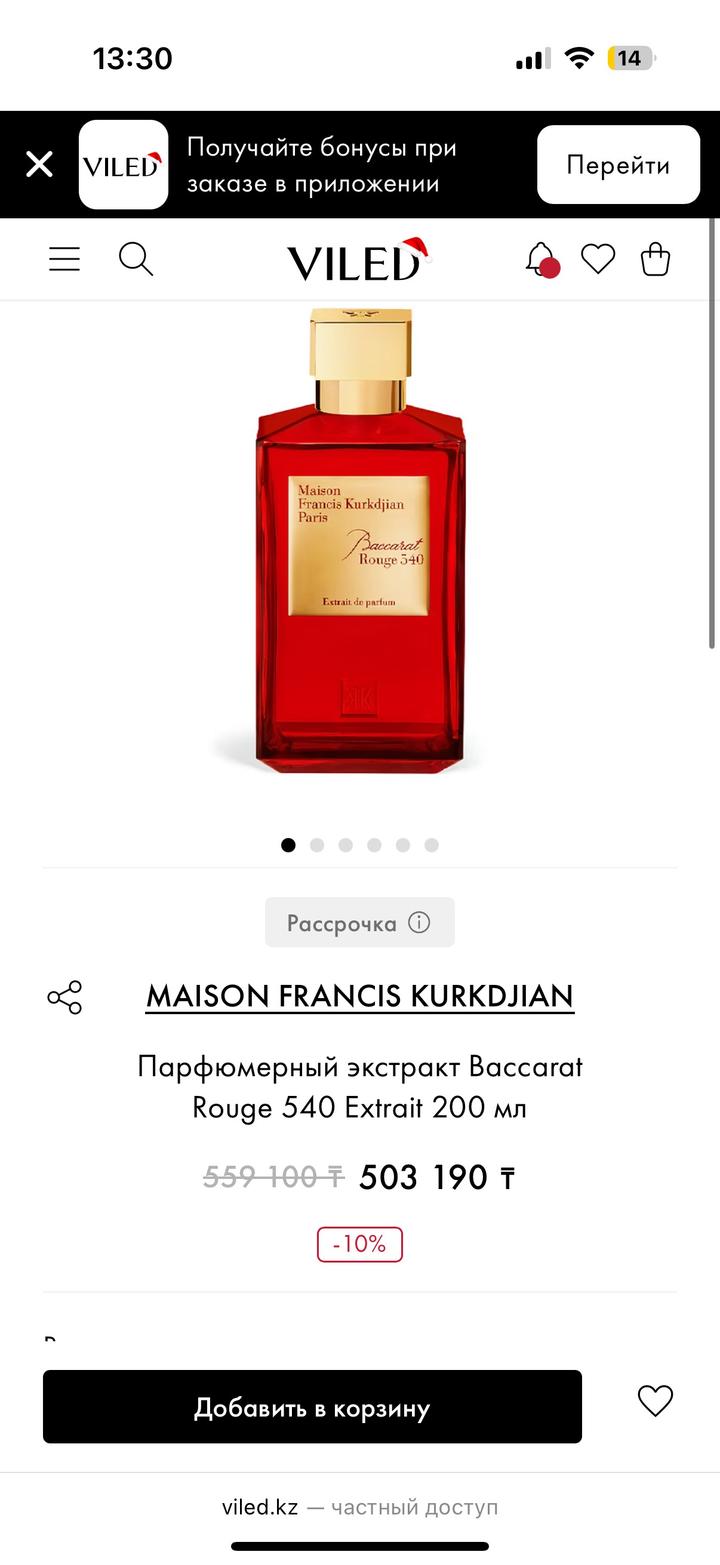This screenshot has width=720, height=1565.
Task: Tap the VILED logo in the header
Action: [360, 259]
